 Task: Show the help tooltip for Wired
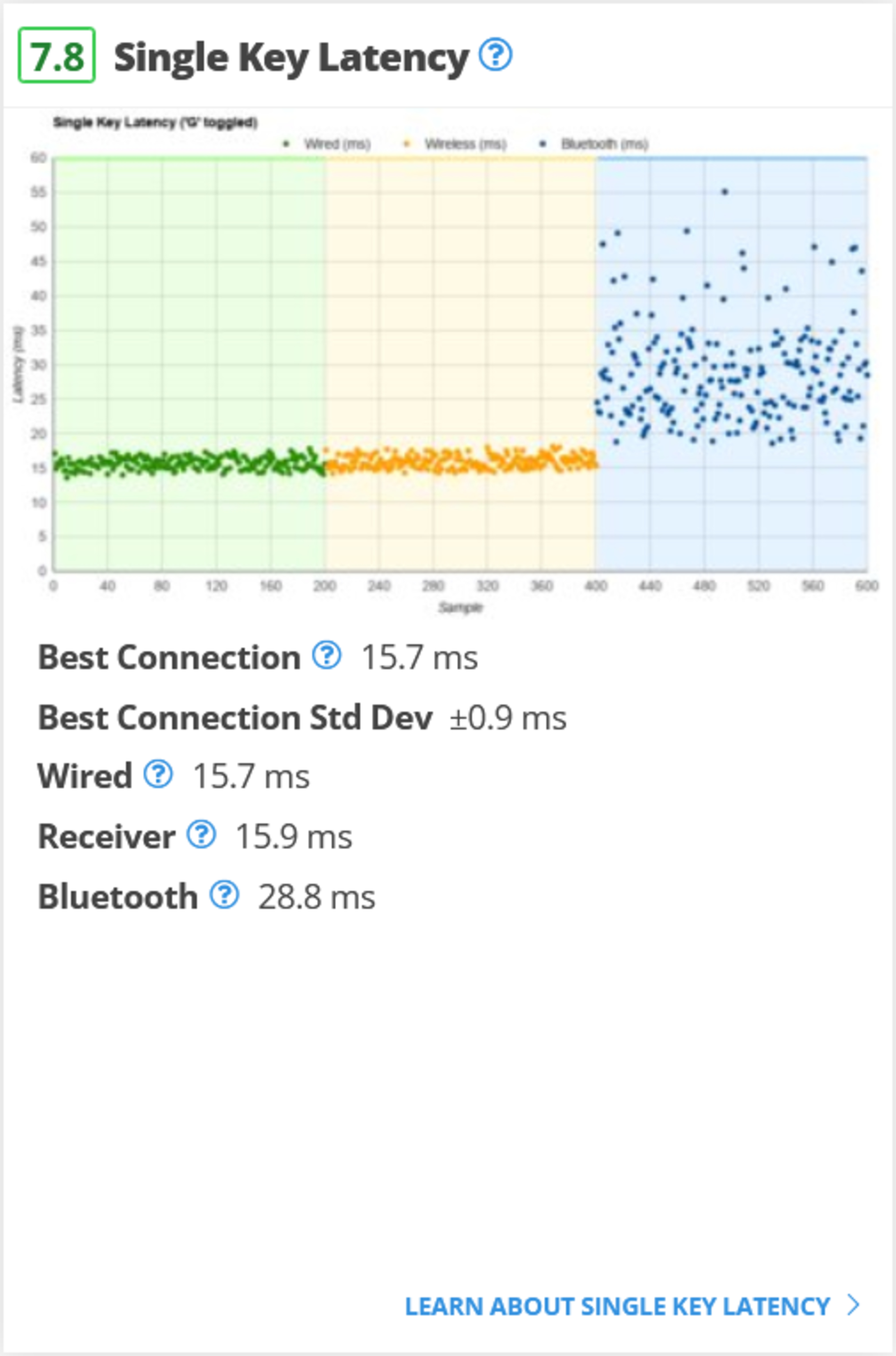[158, 775]
